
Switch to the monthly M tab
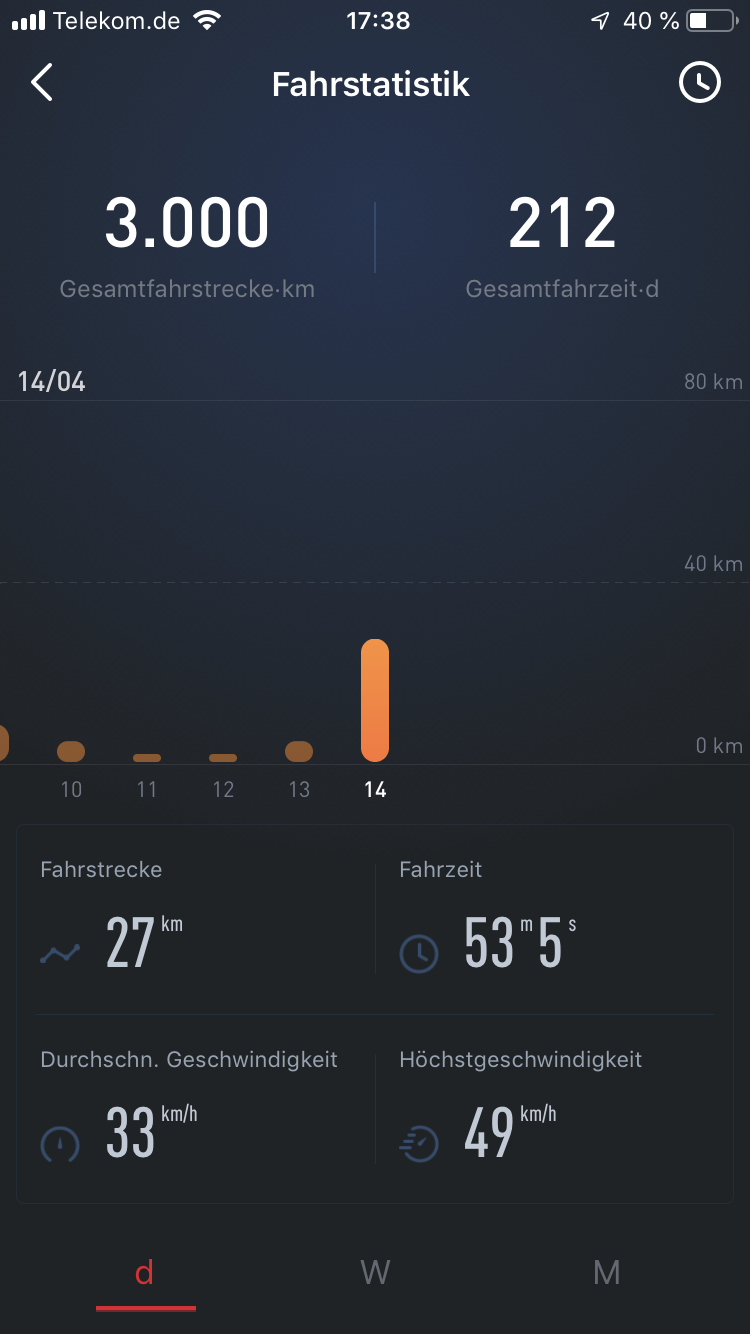click(x=606, y=1272)
